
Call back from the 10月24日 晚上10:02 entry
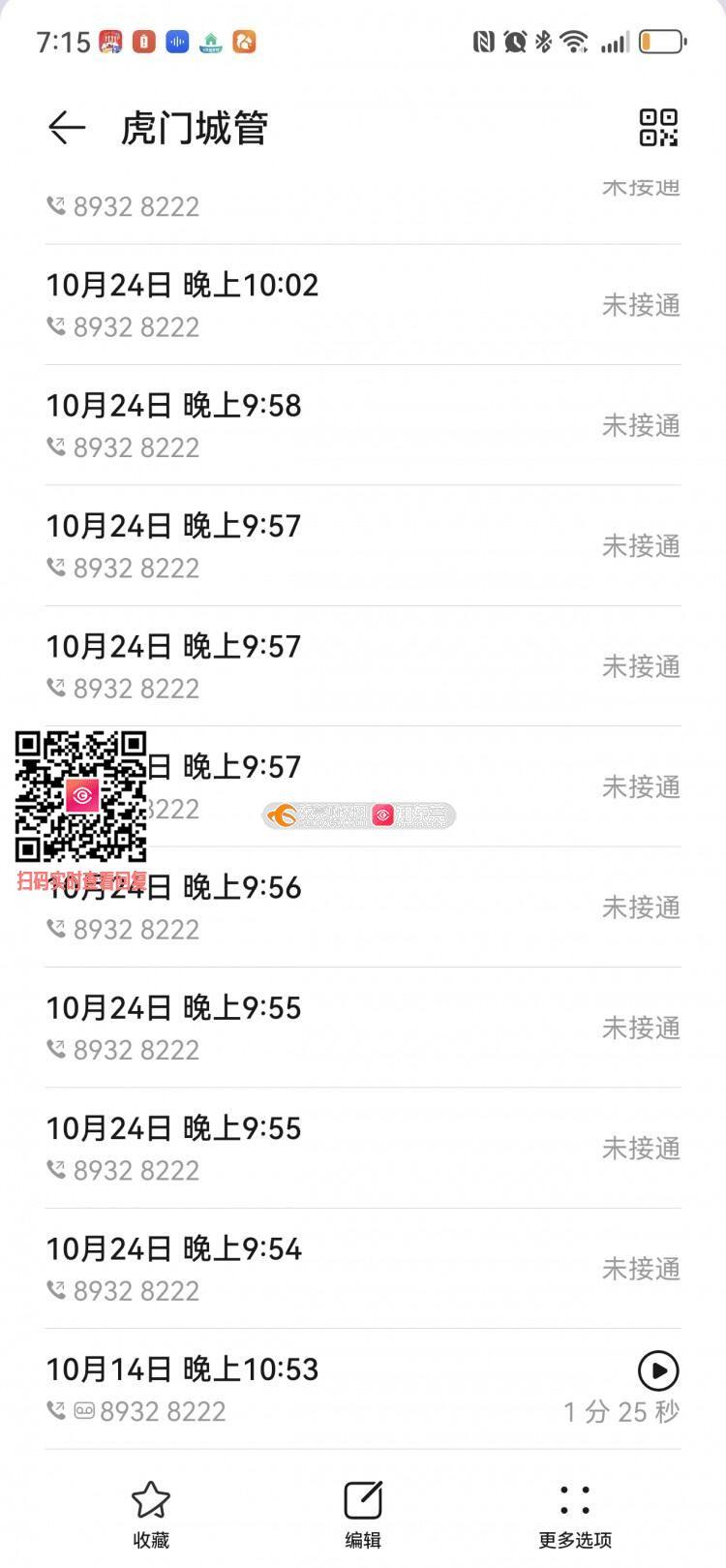(363, 304)
